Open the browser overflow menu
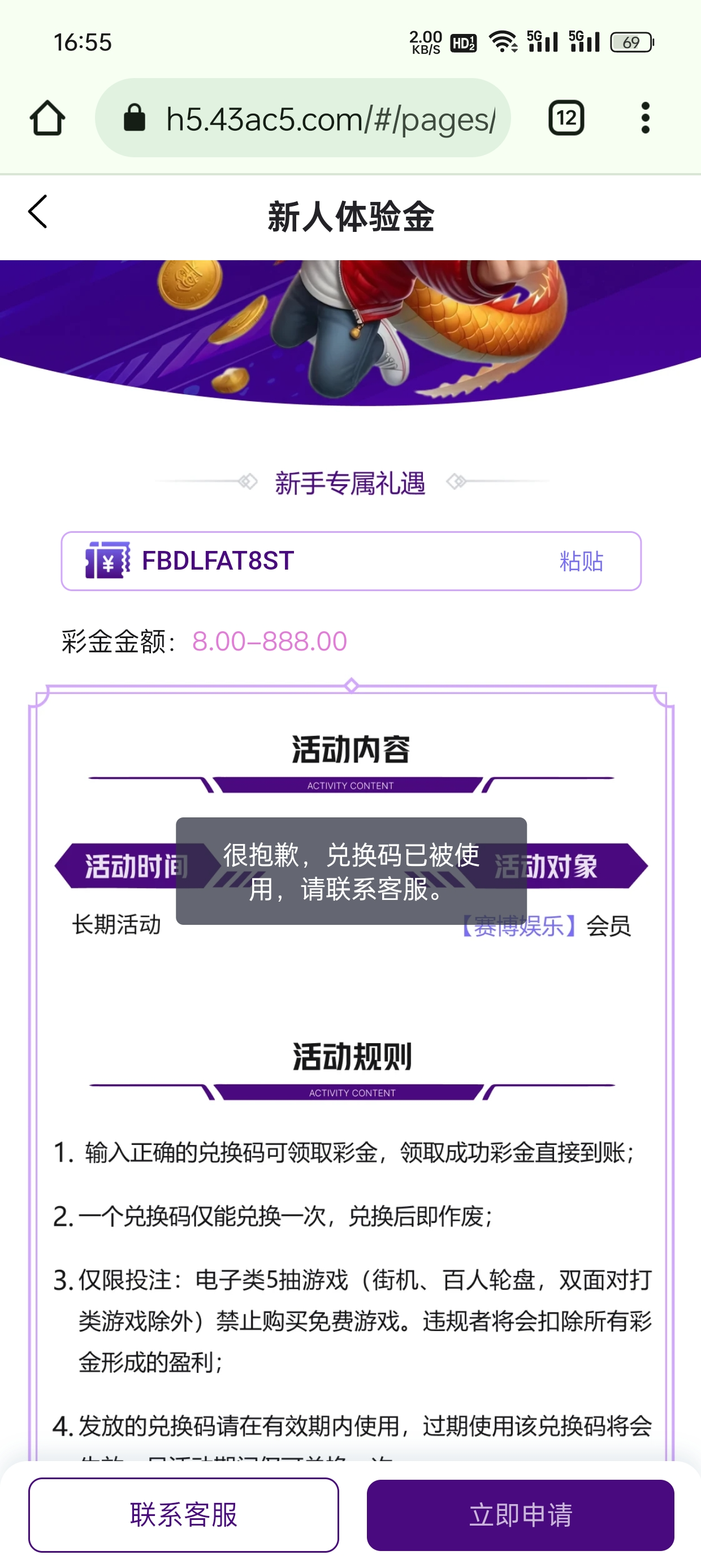 pyautogui.click(x=645, y=118)
